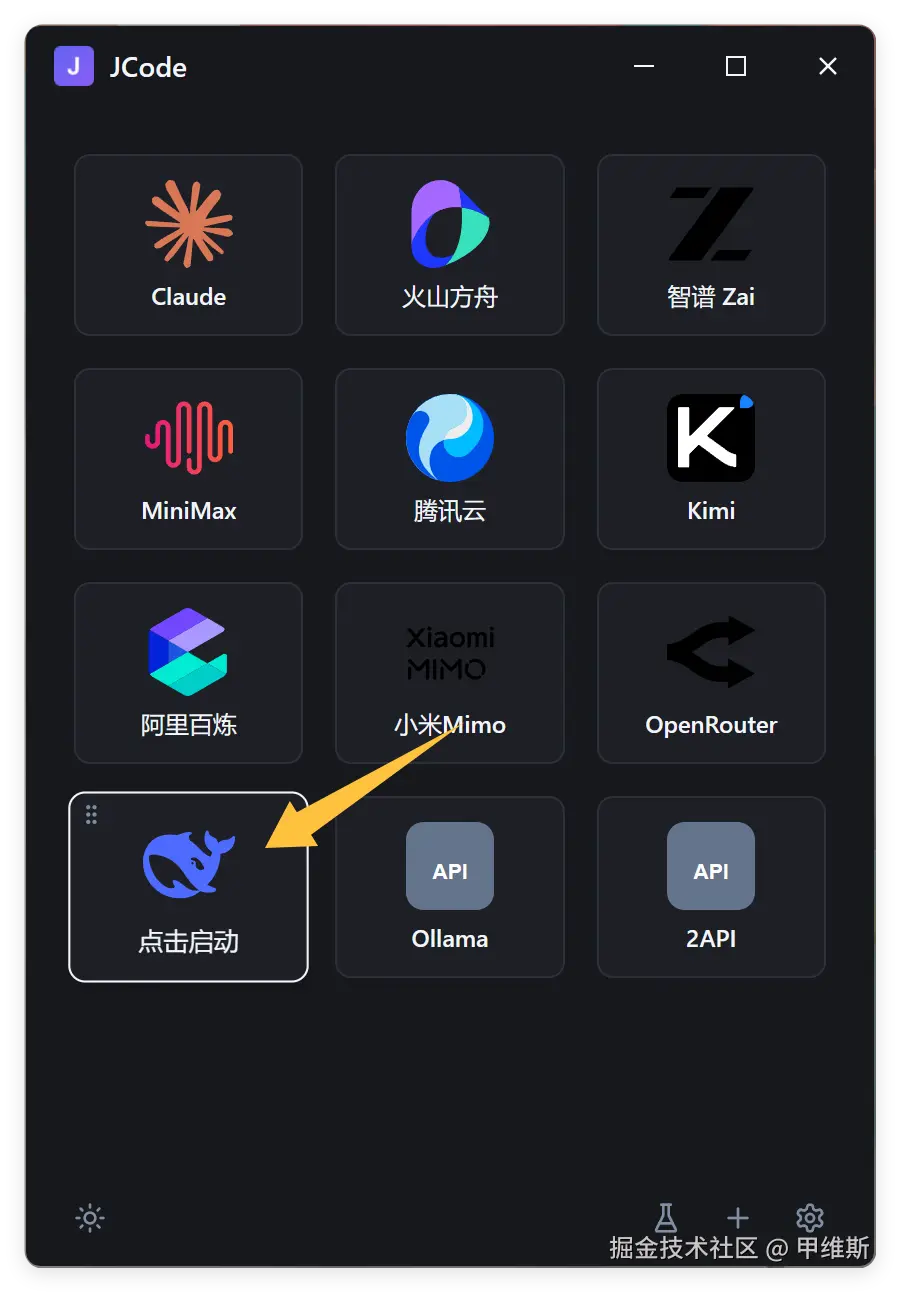
Task: Launch the Claude provider card
Action: tap(188, 245)
